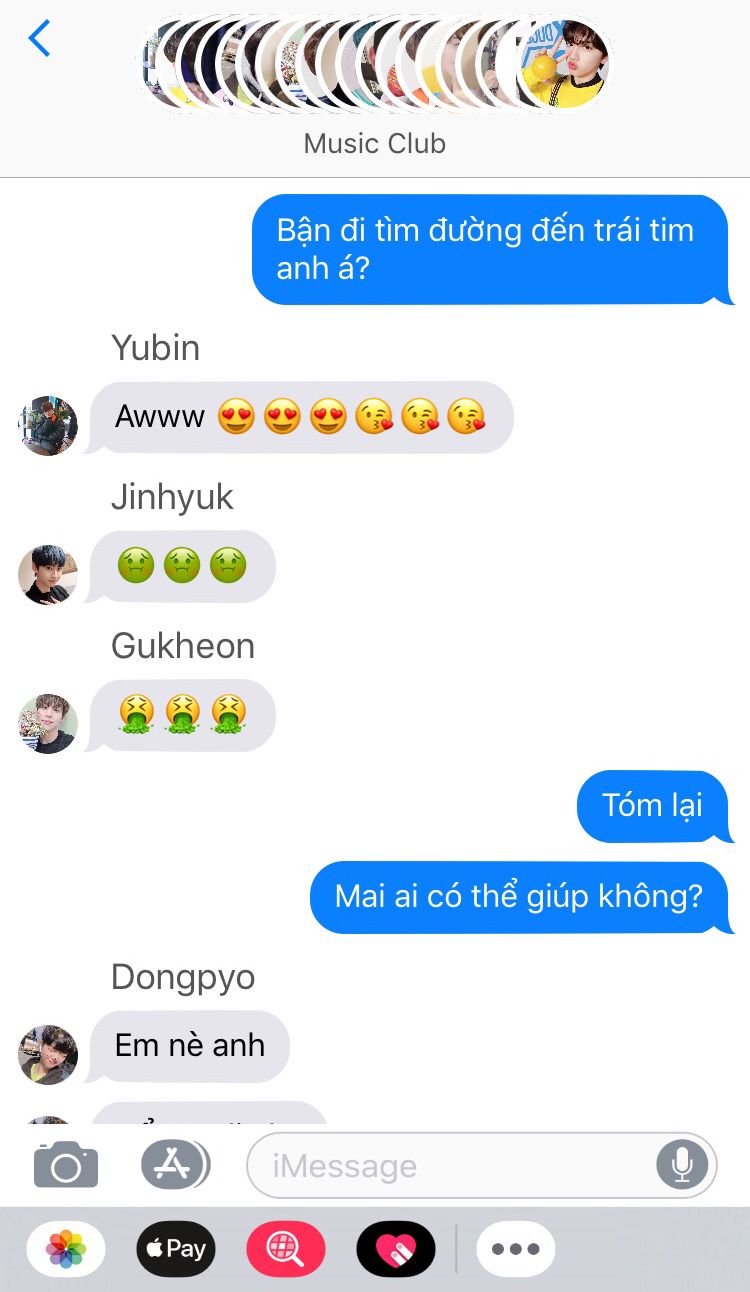Screen dimensions: 750x1292
Task: Show more iMessage apps
Action: pos(515,1249)
